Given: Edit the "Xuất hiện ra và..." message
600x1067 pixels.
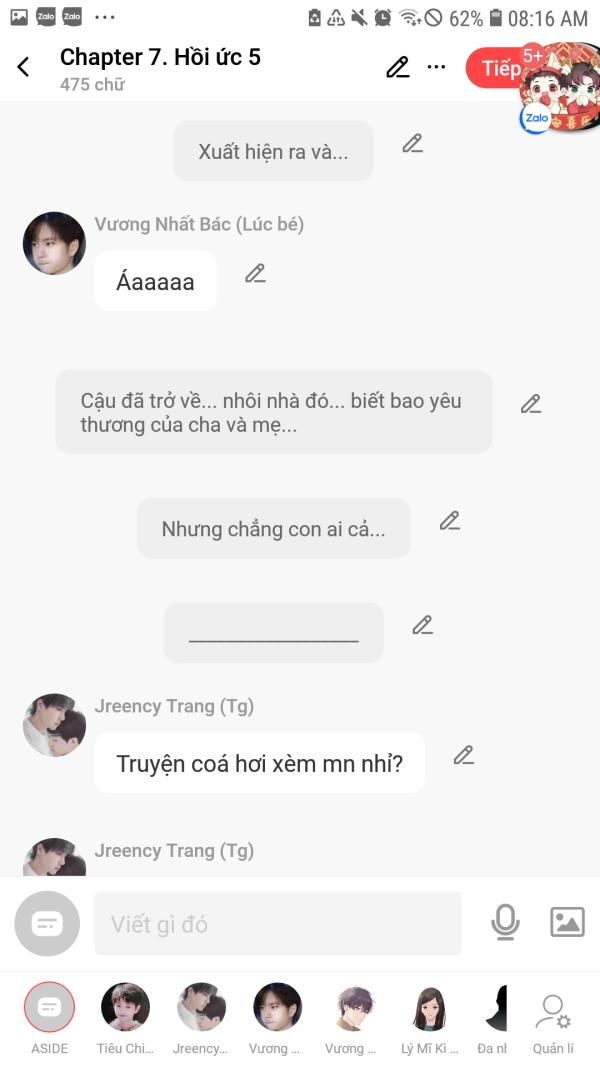Looking at the screenshot, I should point(412,143).
